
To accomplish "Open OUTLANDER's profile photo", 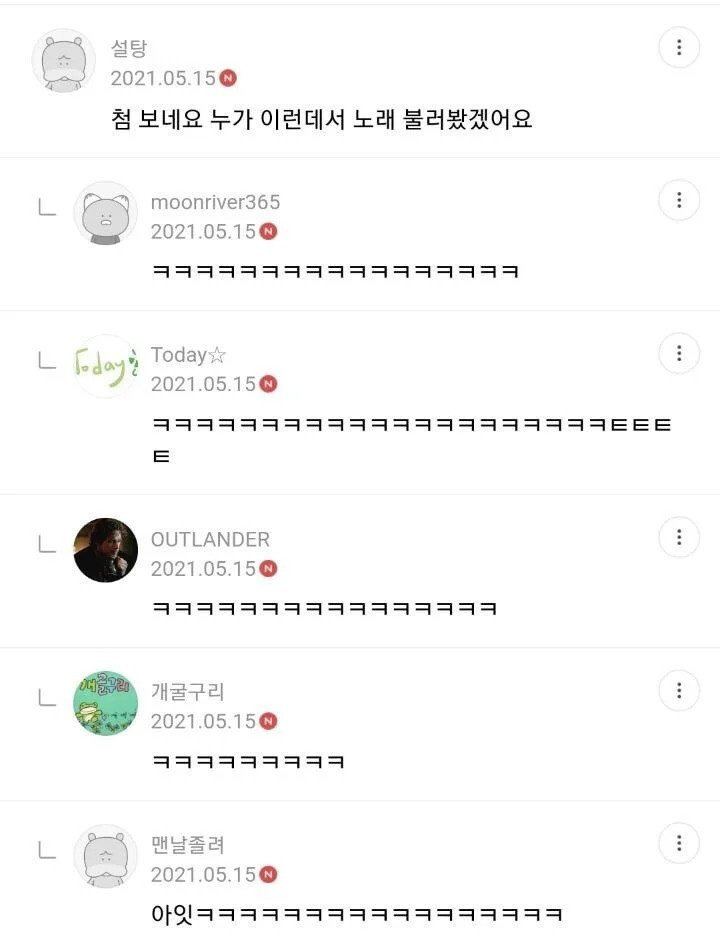I will (105, 550).
